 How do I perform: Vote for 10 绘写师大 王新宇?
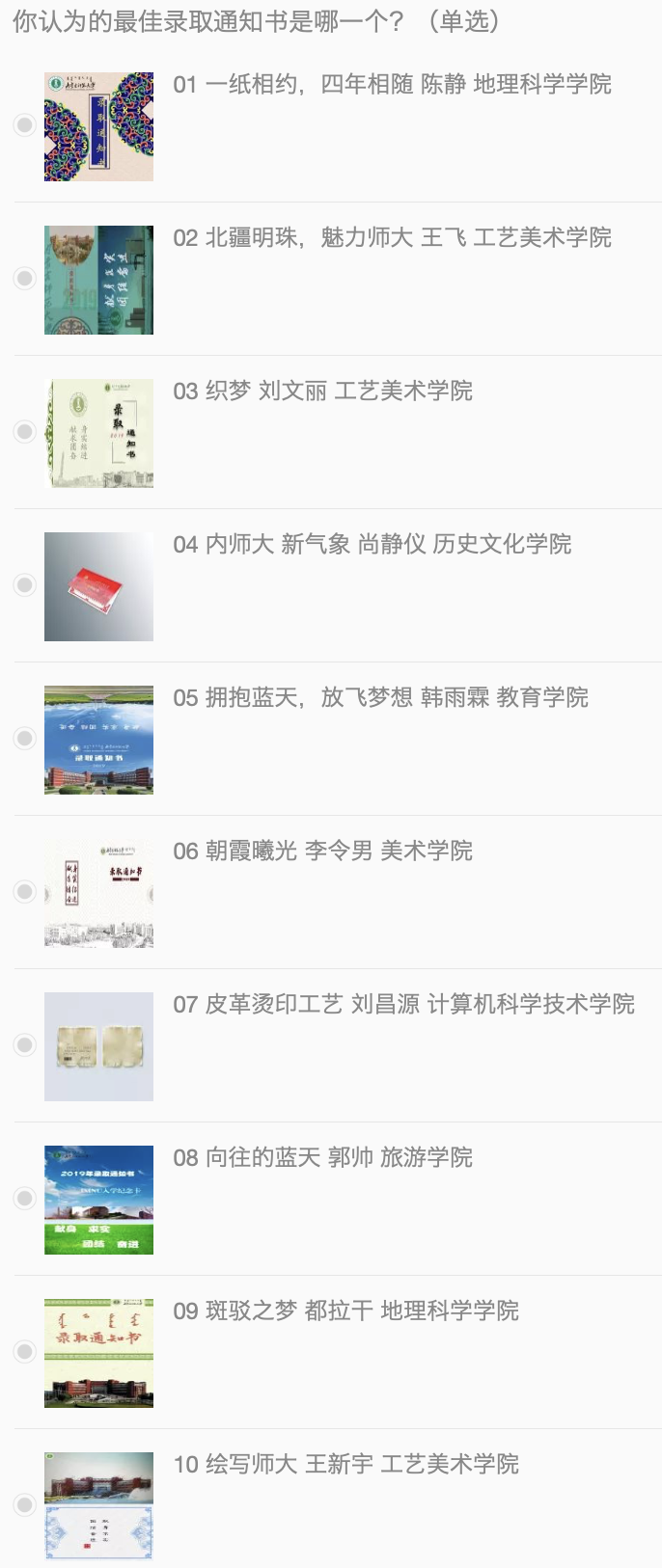25,1505
